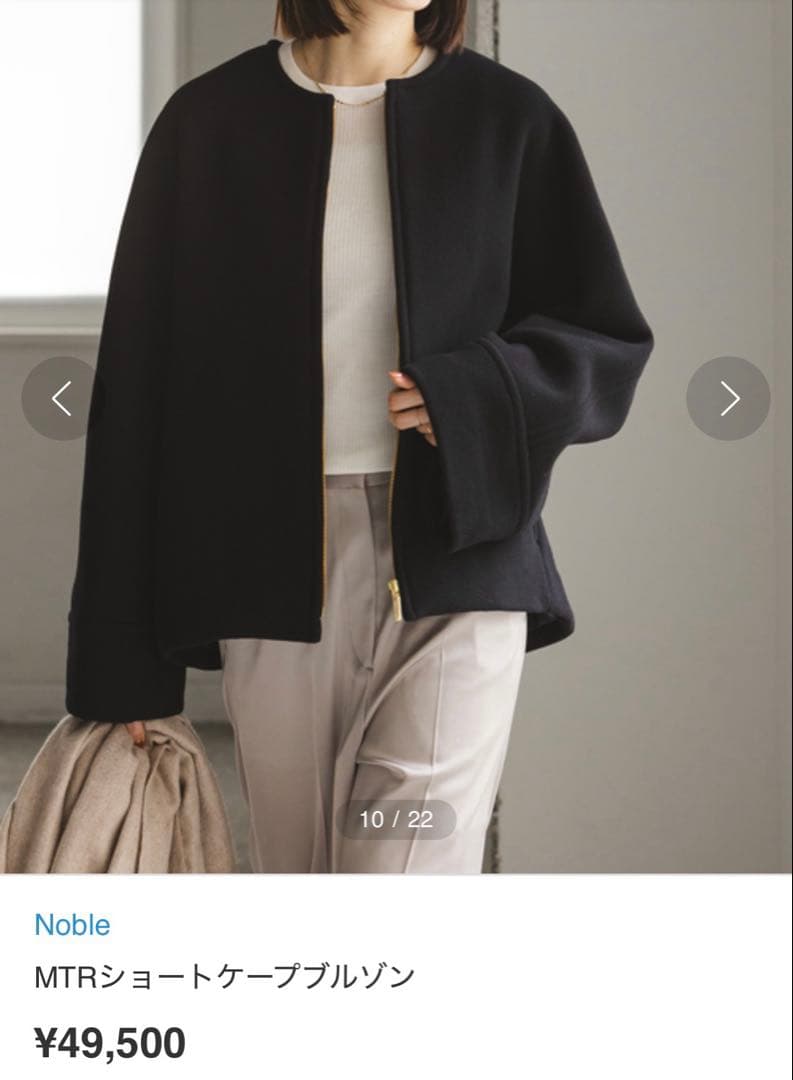Show the next product photo
793x1080 pixels.
[728, 399]
